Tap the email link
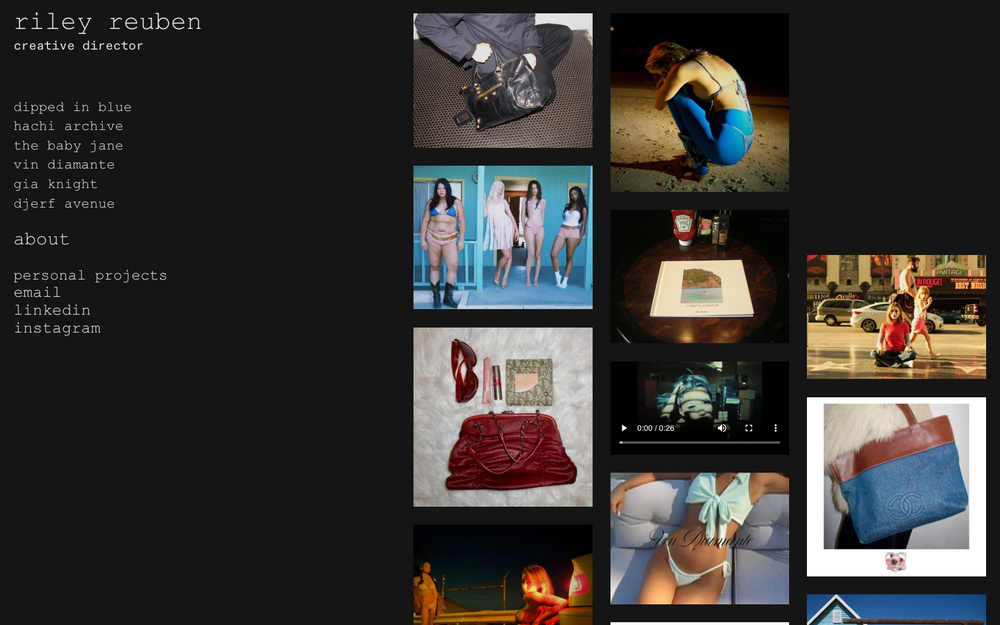Image resolution: width=1000 pixels, height=625 pixels. click(x=37, y=292)
